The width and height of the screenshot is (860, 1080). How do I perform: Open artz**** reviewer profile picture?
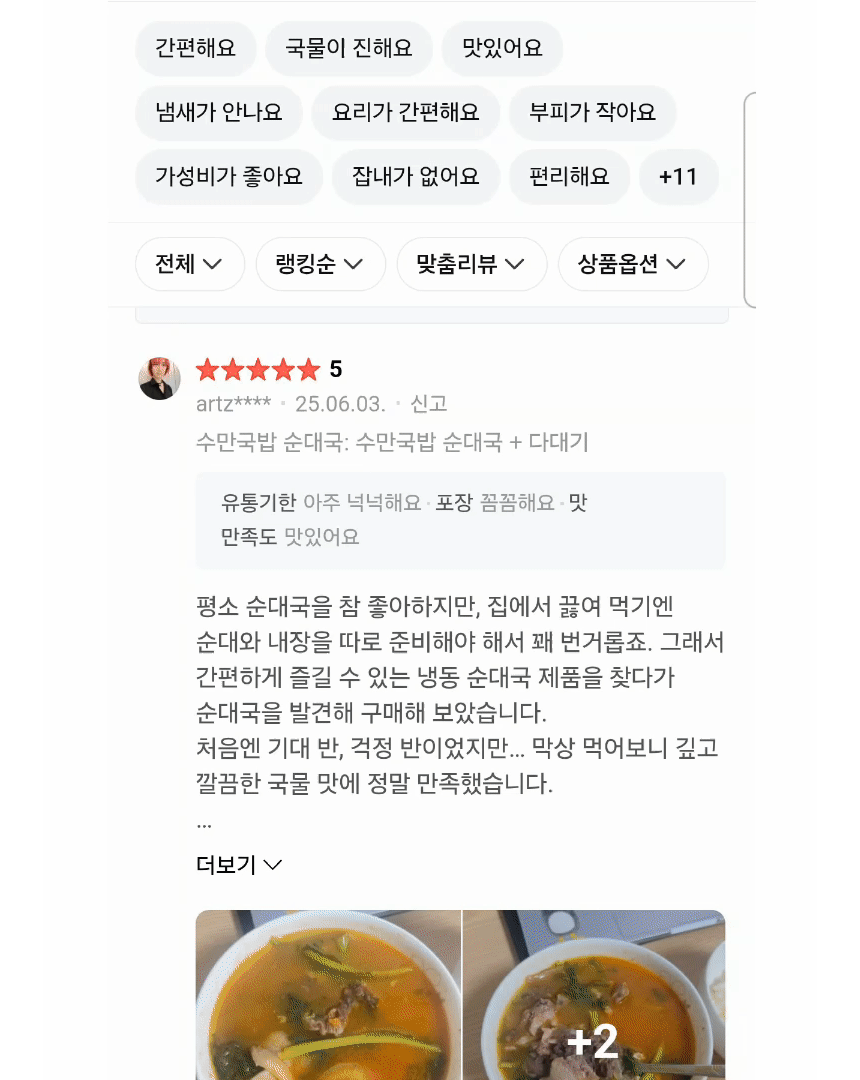[x=160, y=378]
